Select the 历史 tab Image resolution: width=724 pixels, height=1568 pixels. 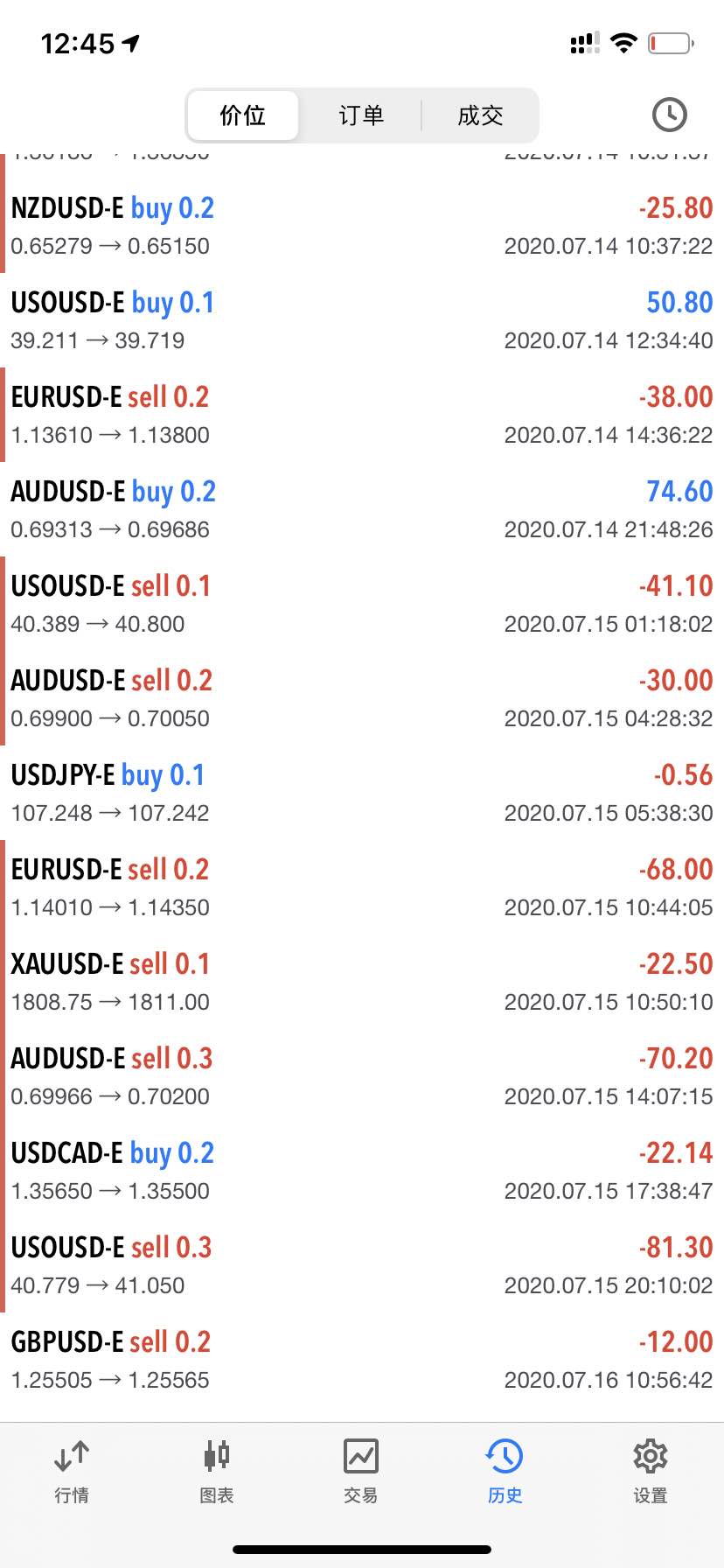pyautogui.click(x=505, y=1472)
